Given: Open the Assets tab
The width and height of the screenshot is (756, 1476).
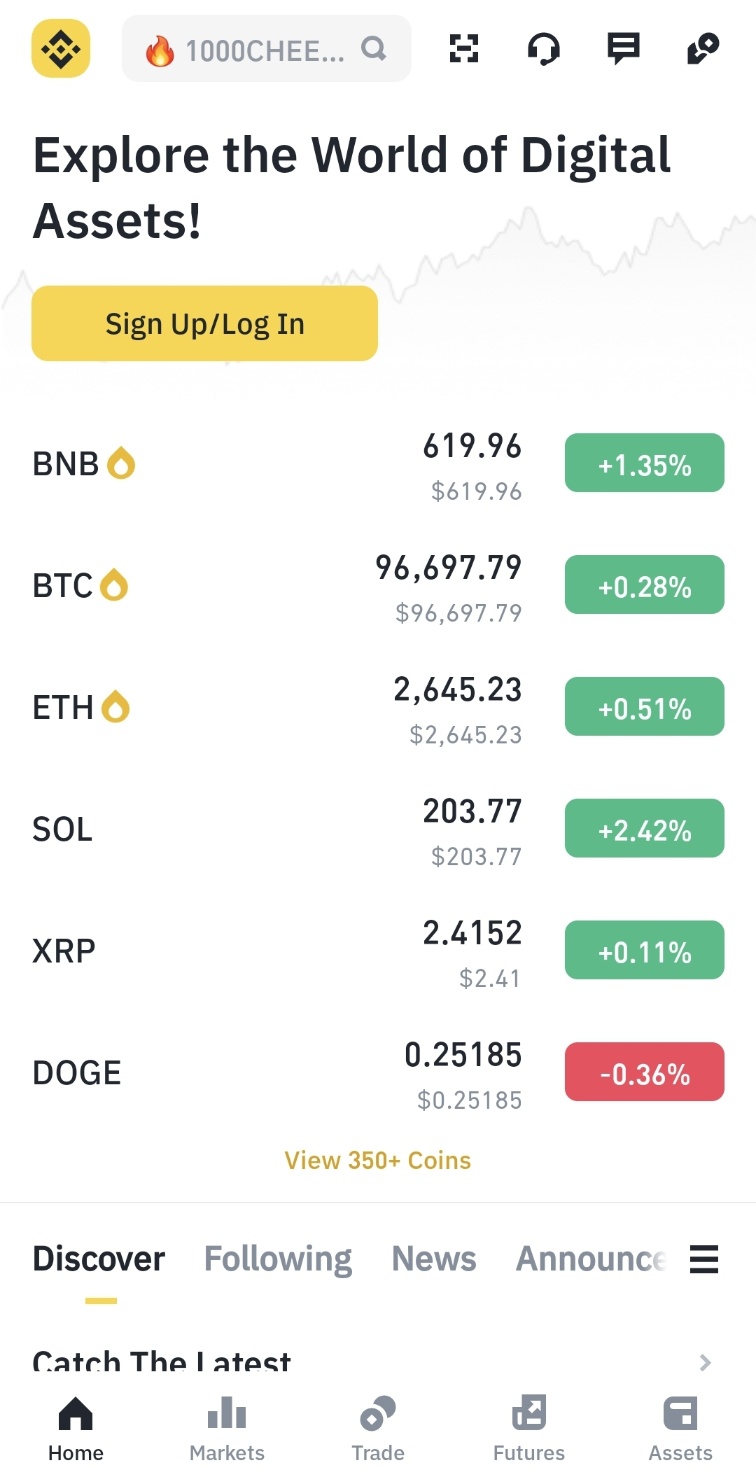Looking at the screenshot, I should point(680,1430).
